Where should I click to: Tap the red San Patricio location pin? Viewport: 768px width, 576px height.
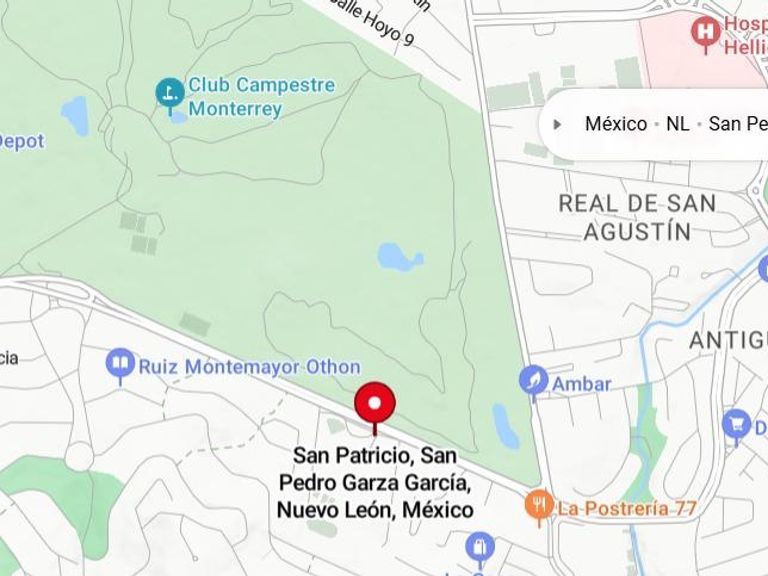coord(375,405)
